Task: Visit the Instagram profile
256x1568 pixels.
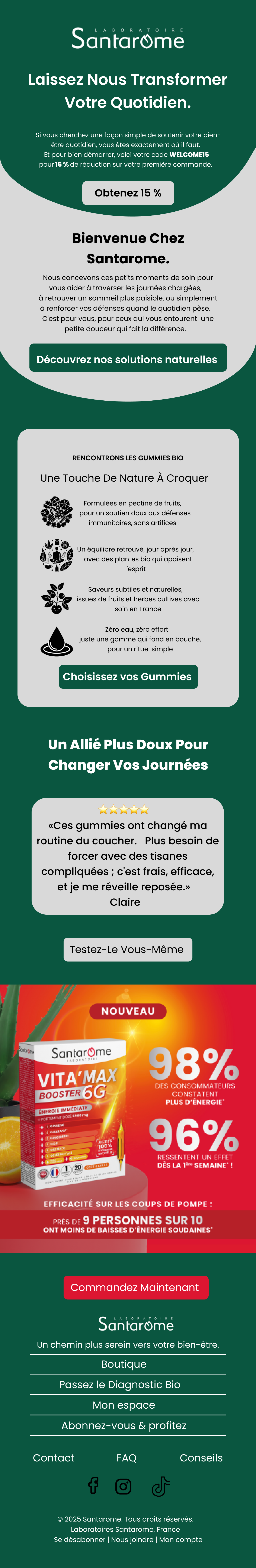Action: (x=123, y=1486)
